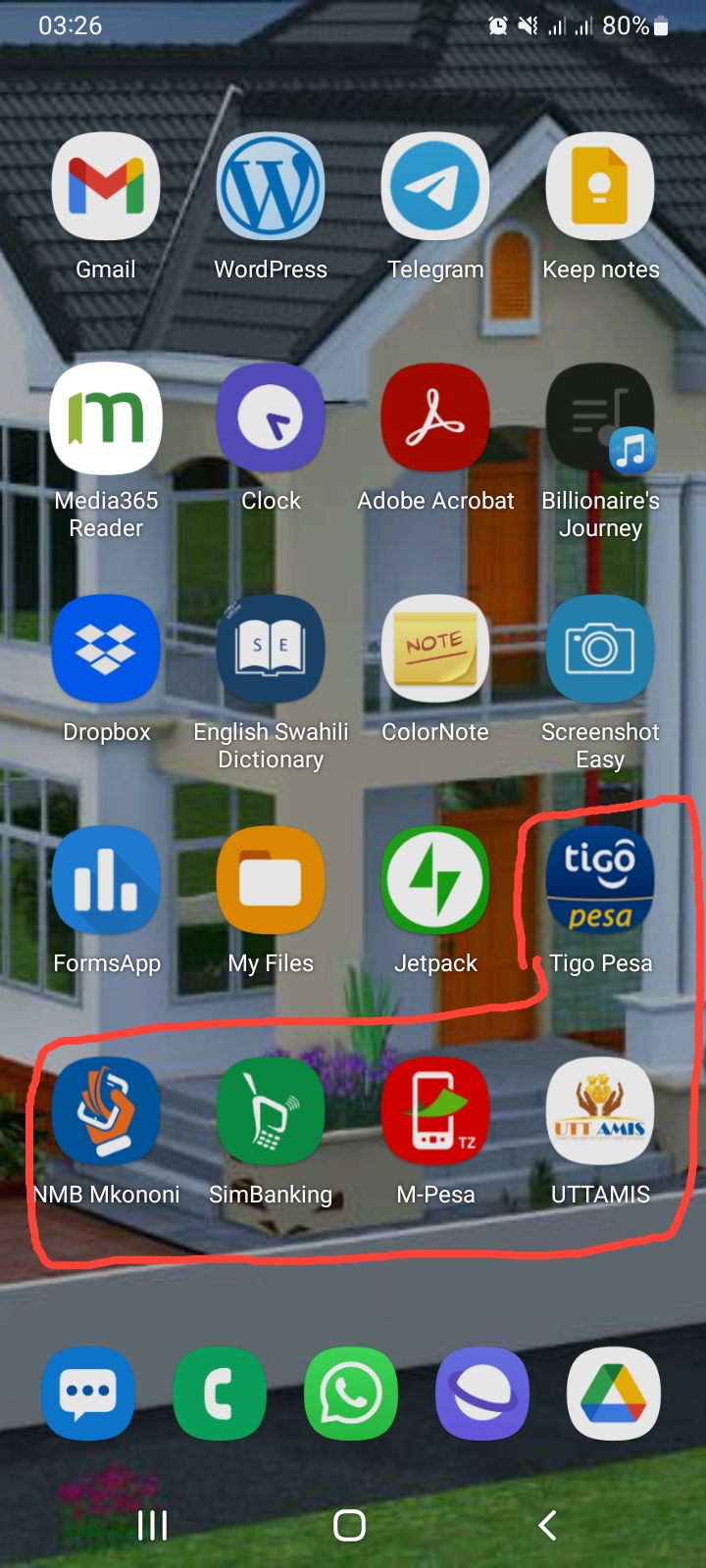706x1568 pixels.
Task: Launch Adobe Acrobat
Action: pyautogui.click(x=435, y=418)
